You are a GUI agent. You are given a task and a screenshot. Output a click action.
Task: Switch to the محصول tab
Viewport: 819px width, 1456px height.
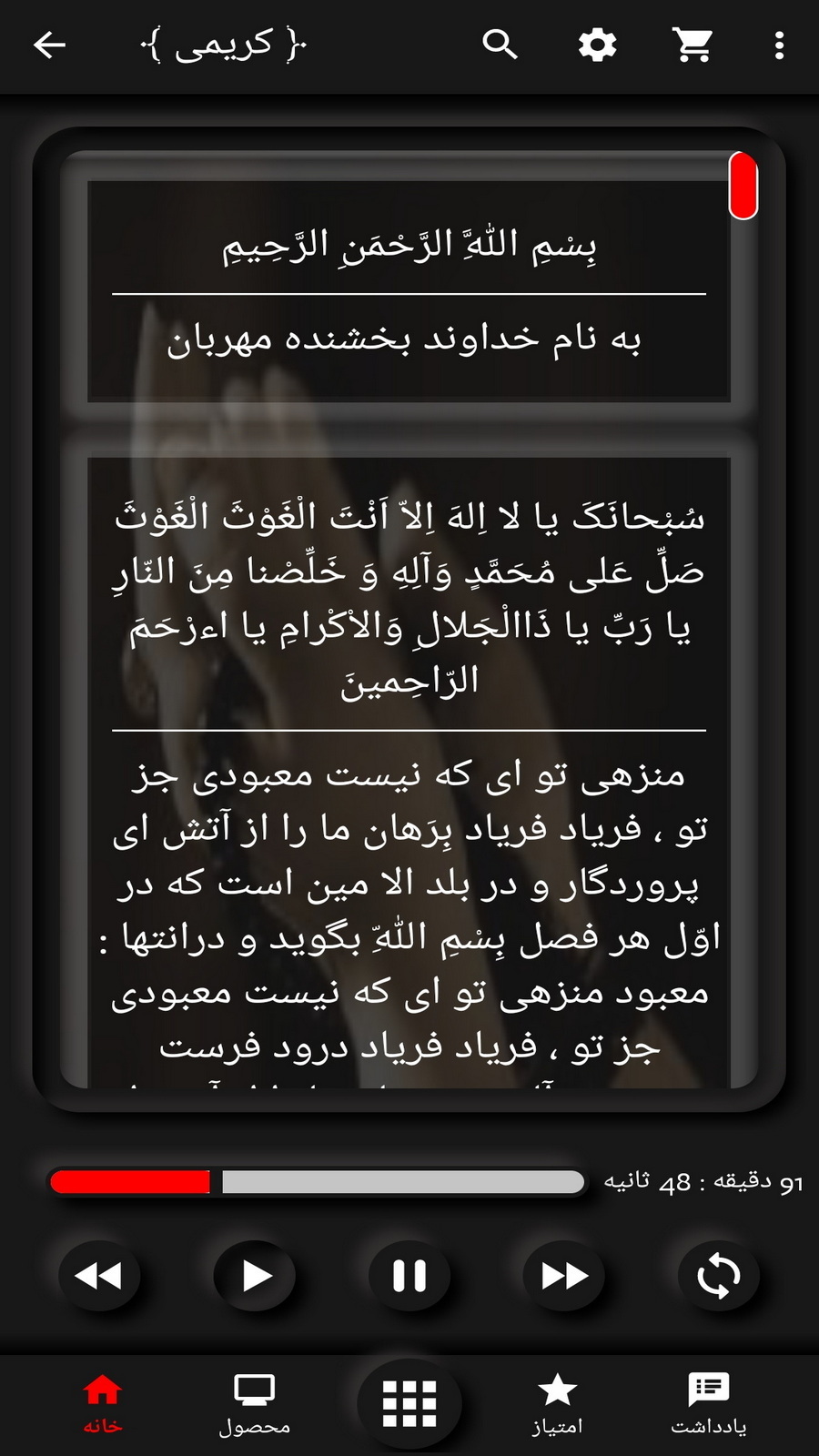click(x=254, y=1404)
